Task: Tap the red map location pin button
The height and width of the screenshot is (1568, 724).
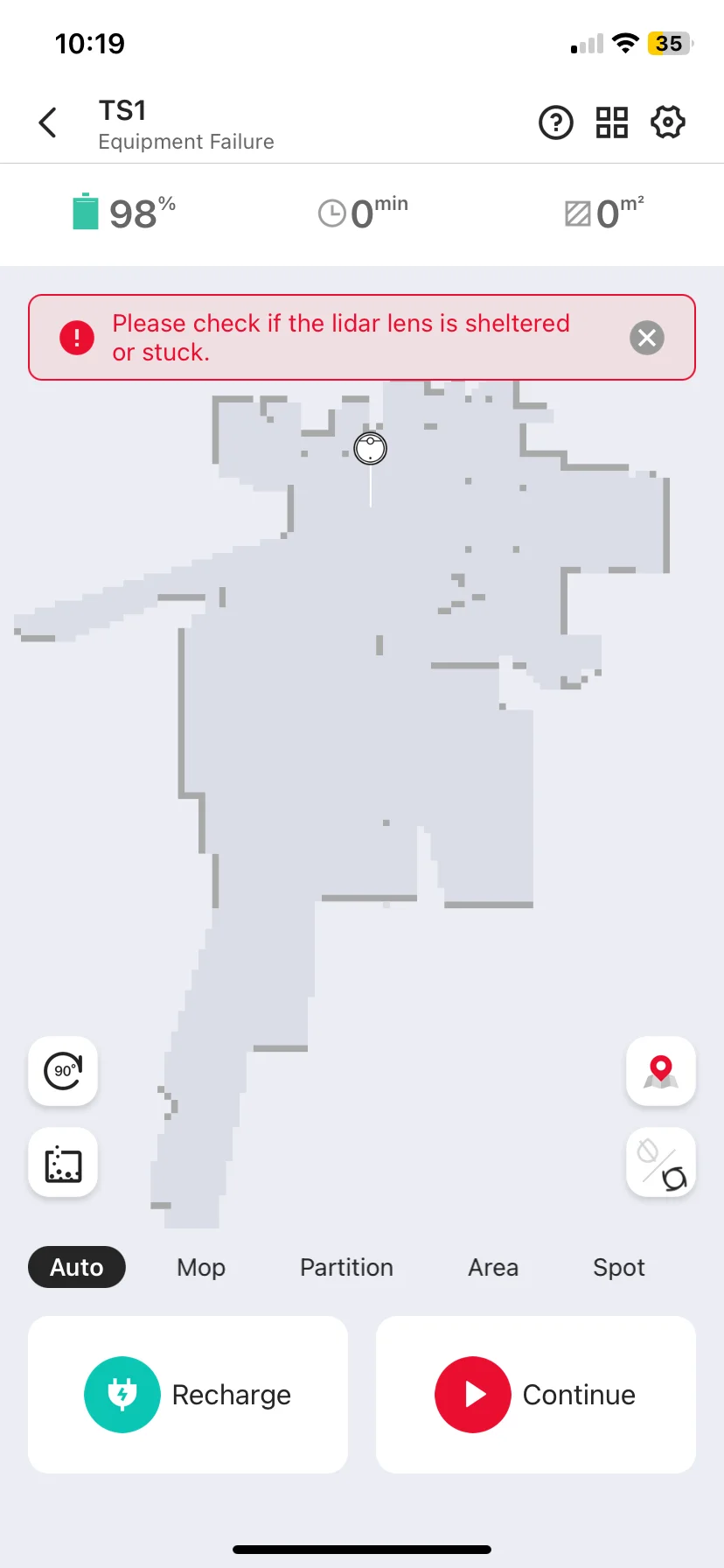Action: tap(661, 1070)
